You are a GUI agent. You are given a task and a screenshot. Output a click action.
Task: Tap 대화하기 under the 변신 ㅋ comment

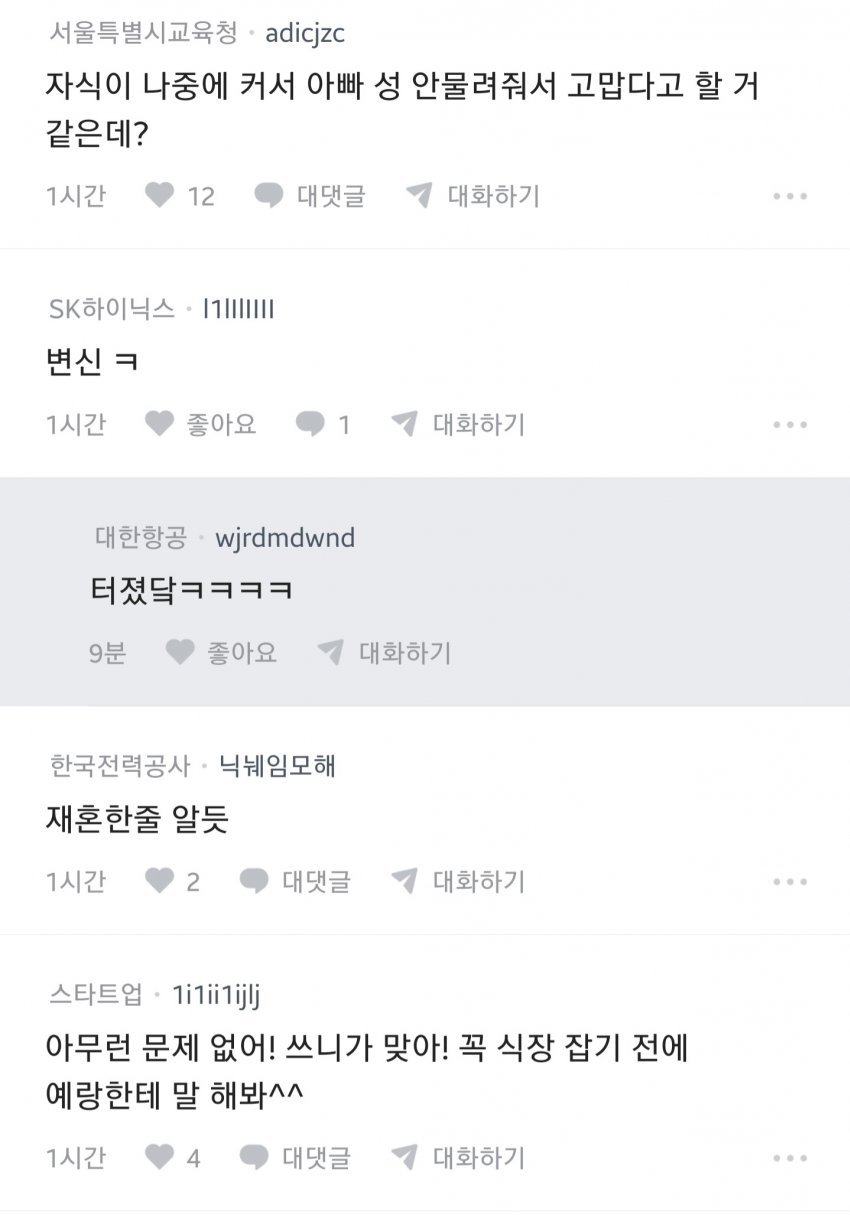click(x=458, y=425)
